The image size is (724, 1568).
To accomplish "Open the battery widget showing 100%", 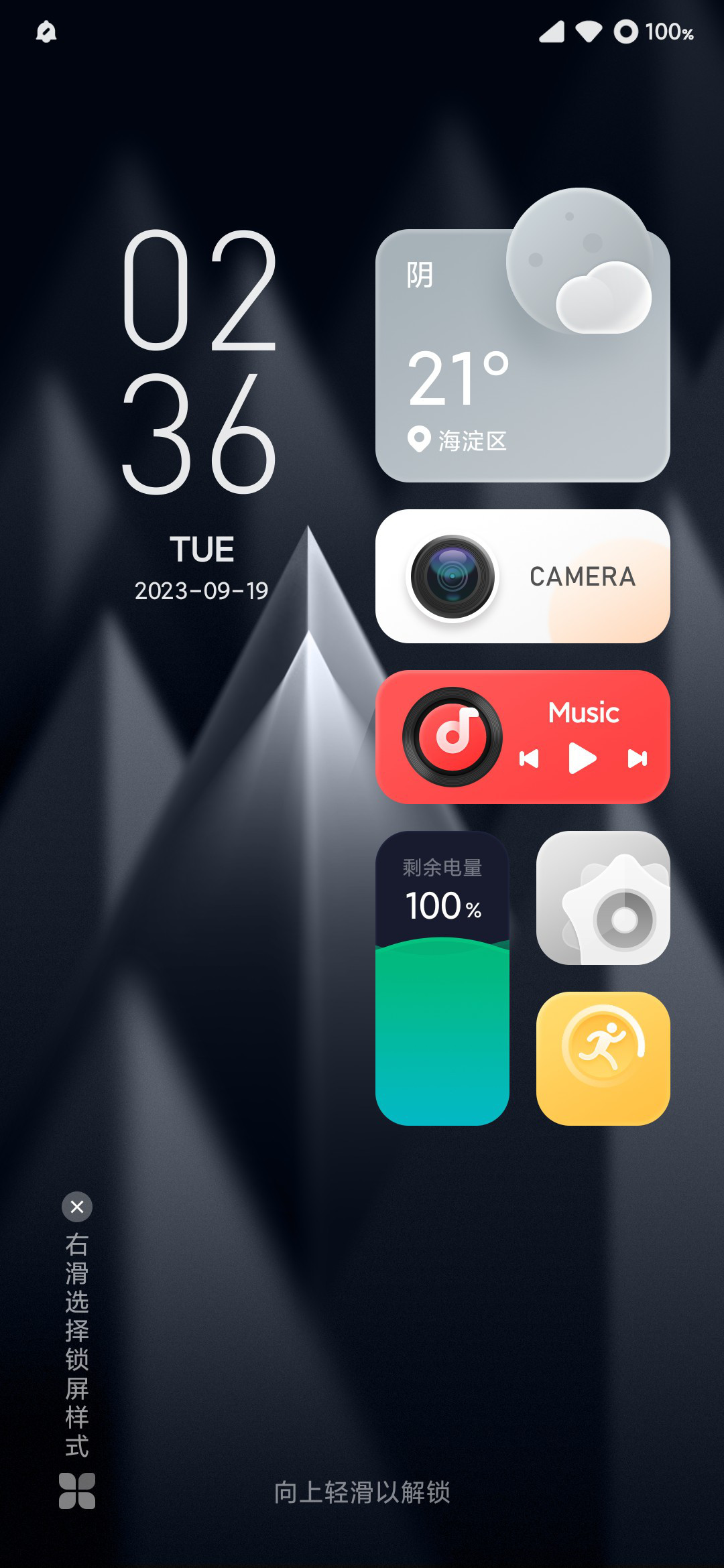I will (x=442, y=978).
